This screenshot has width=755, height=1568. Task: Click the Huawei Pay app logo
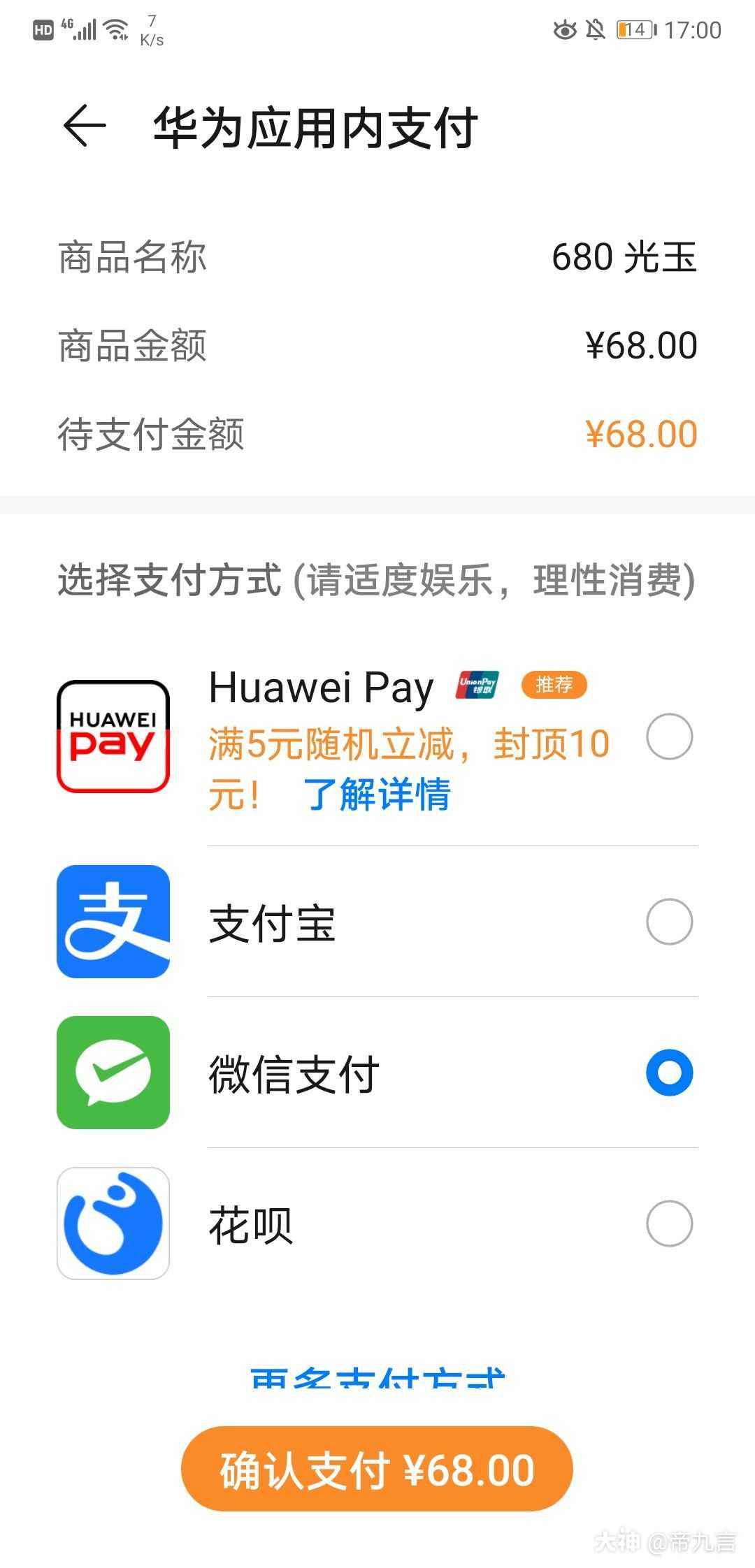point(113,736)
